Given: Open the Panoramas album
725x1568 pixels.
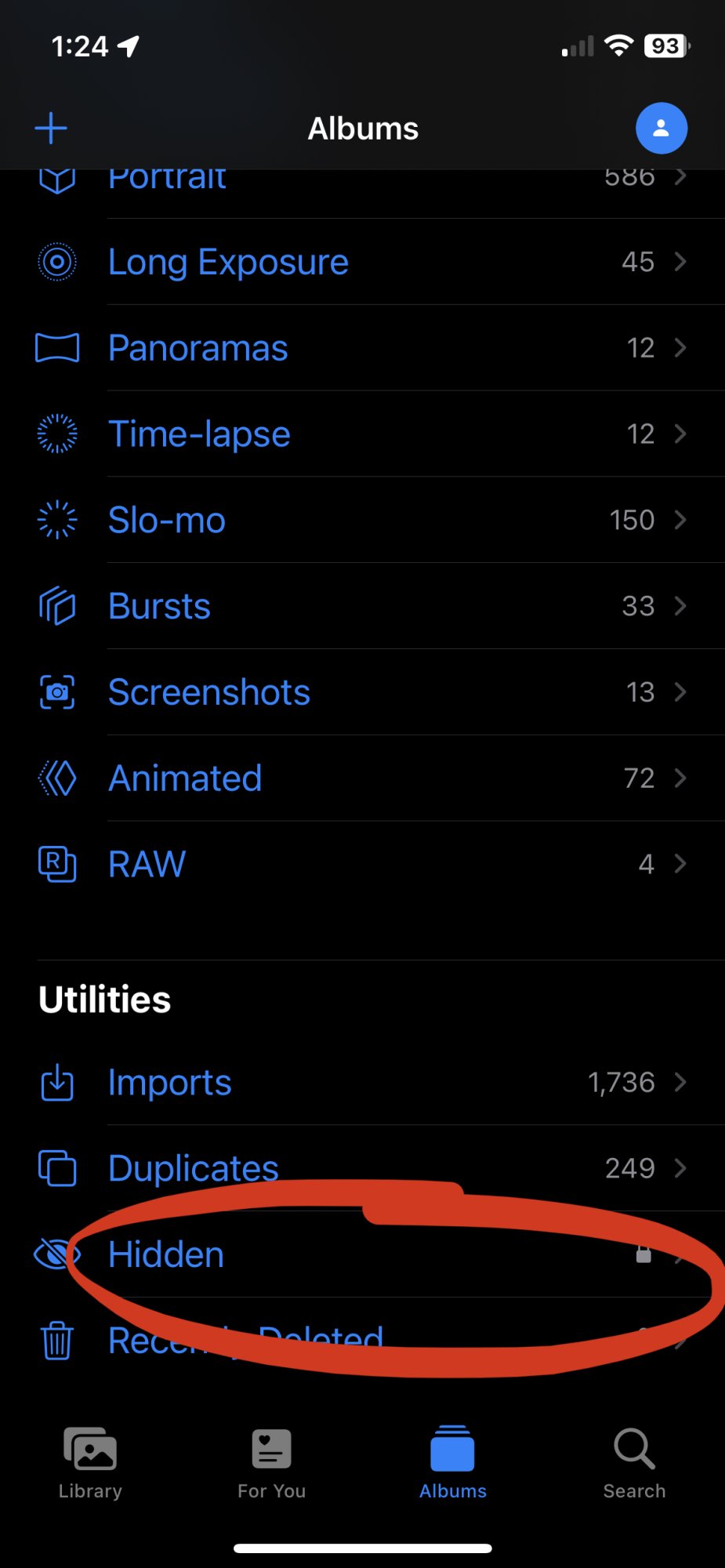Looking at the screenshot, I should [x=198, y=348].
